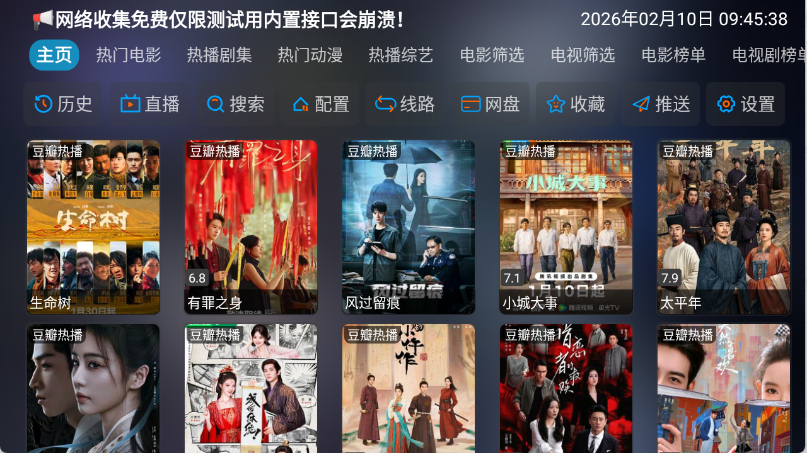View 收藏 favorites
Screen dimensions: 807x453
click(575, 104)
